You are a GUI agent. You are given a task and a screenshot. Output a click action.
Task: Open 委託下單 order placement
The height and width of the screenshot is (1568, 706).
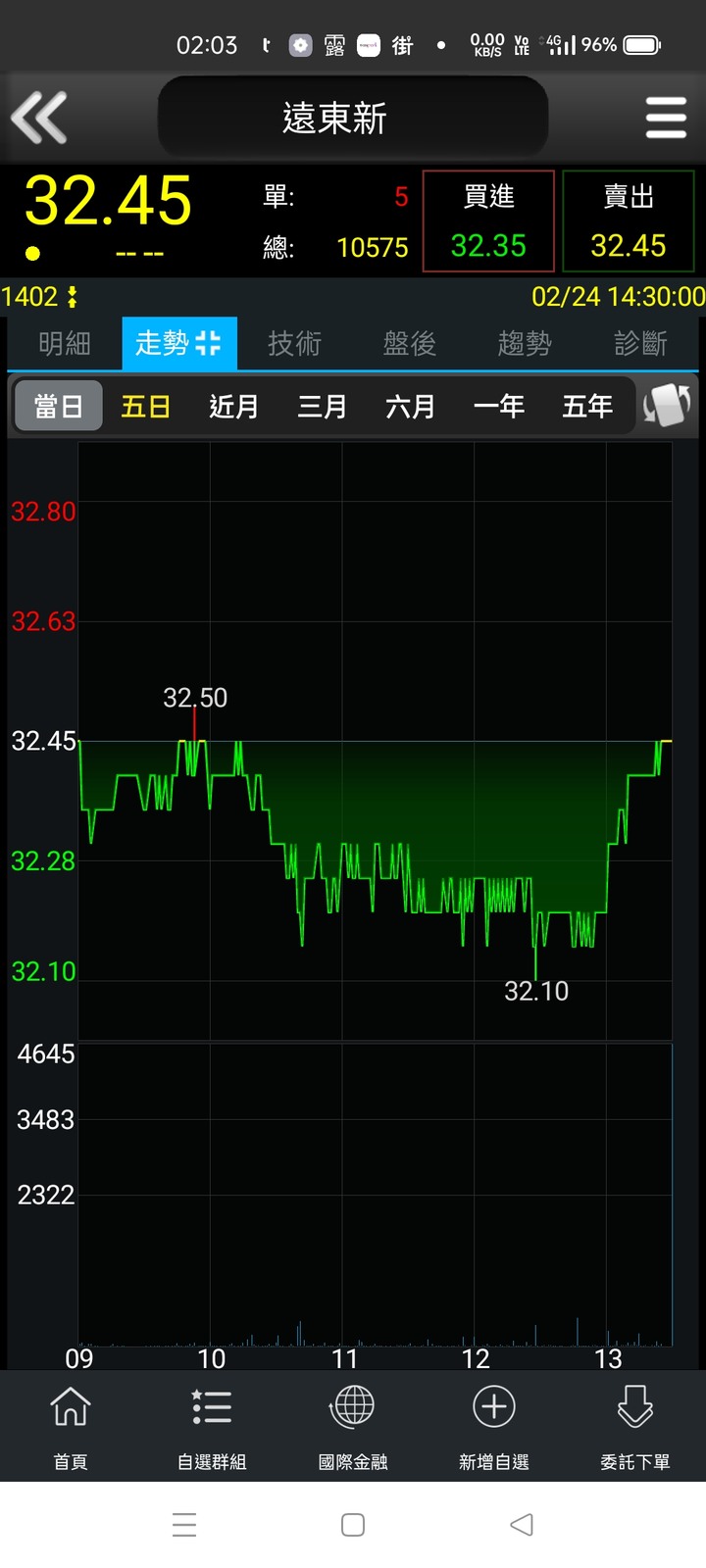635,1426
